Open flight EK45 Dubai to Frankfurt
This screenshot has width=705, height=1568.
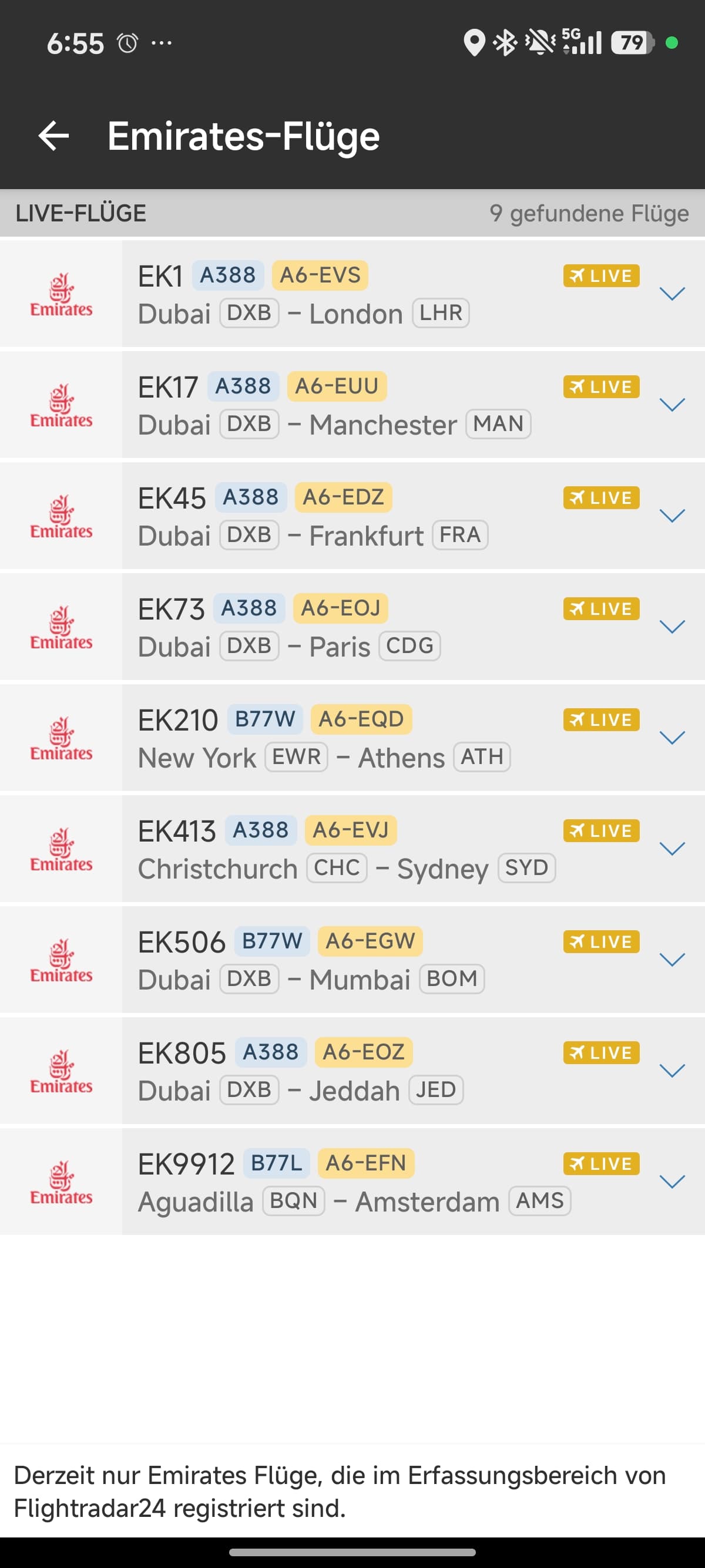341,516
